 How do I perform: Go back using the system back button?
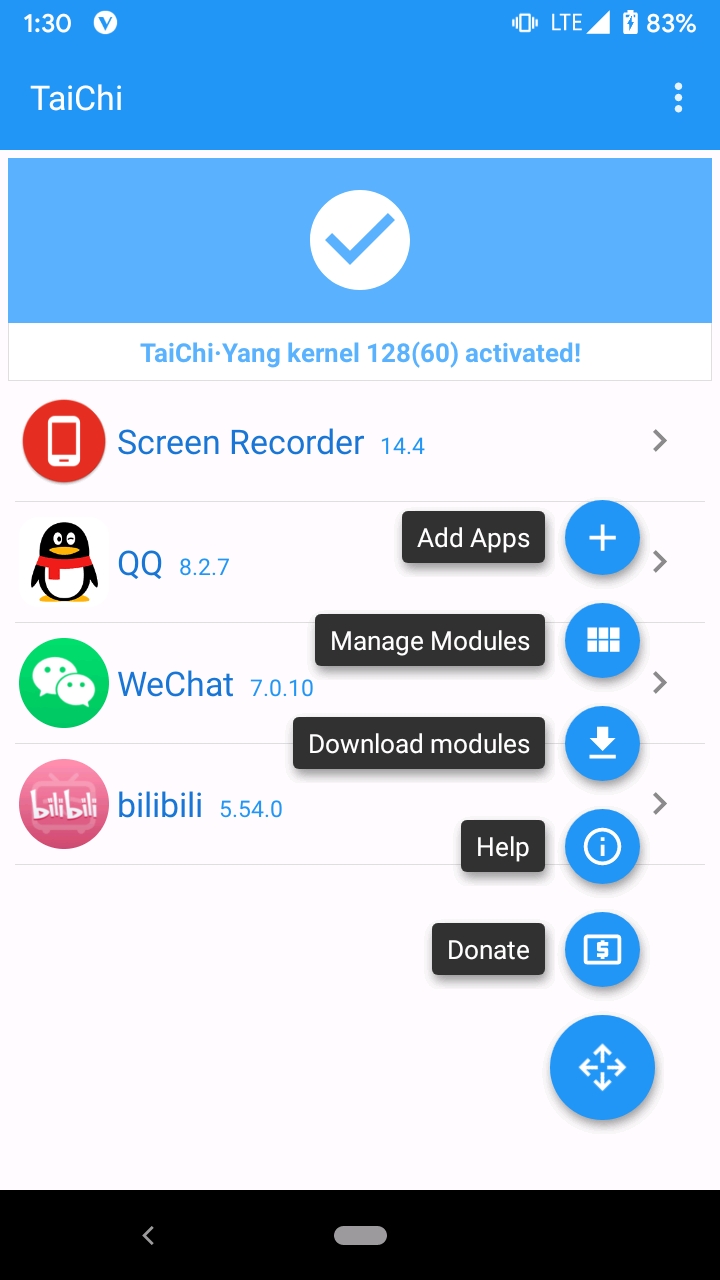click(x=148, y=1236)
